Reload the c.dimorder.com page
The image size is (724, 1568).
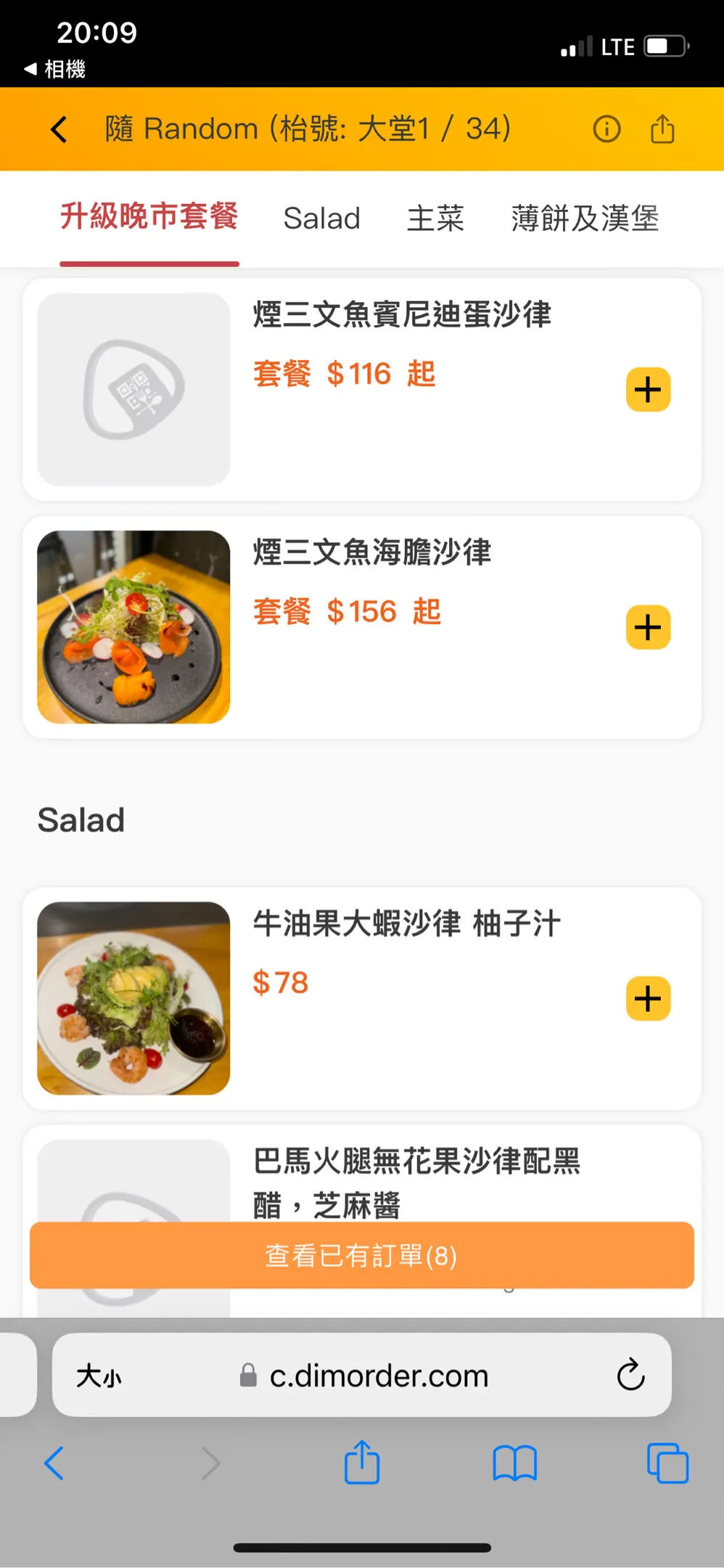tap(630, 1374)
